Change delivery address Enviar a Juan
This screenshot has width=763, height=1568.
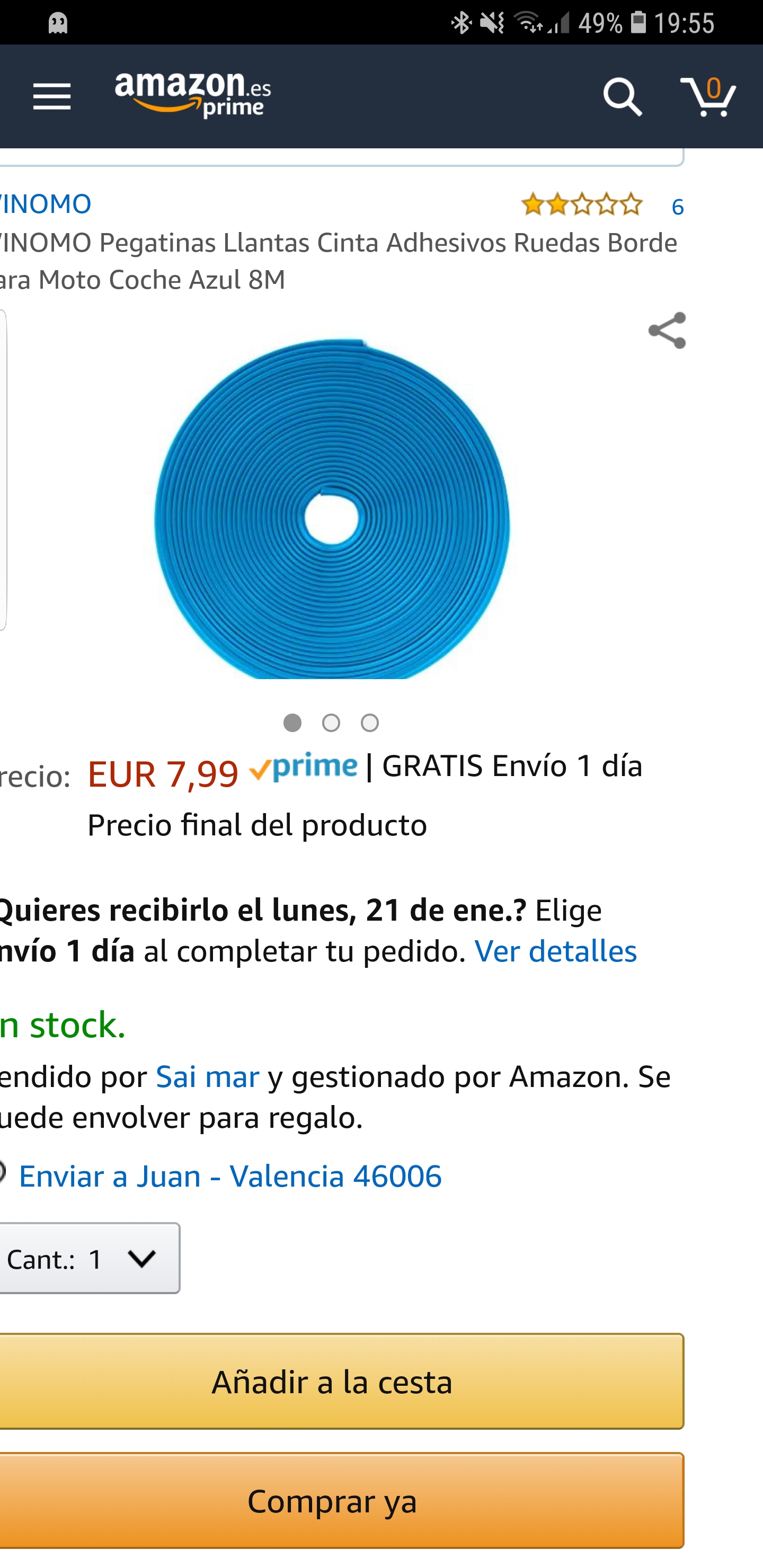[x=229, y=1175]
